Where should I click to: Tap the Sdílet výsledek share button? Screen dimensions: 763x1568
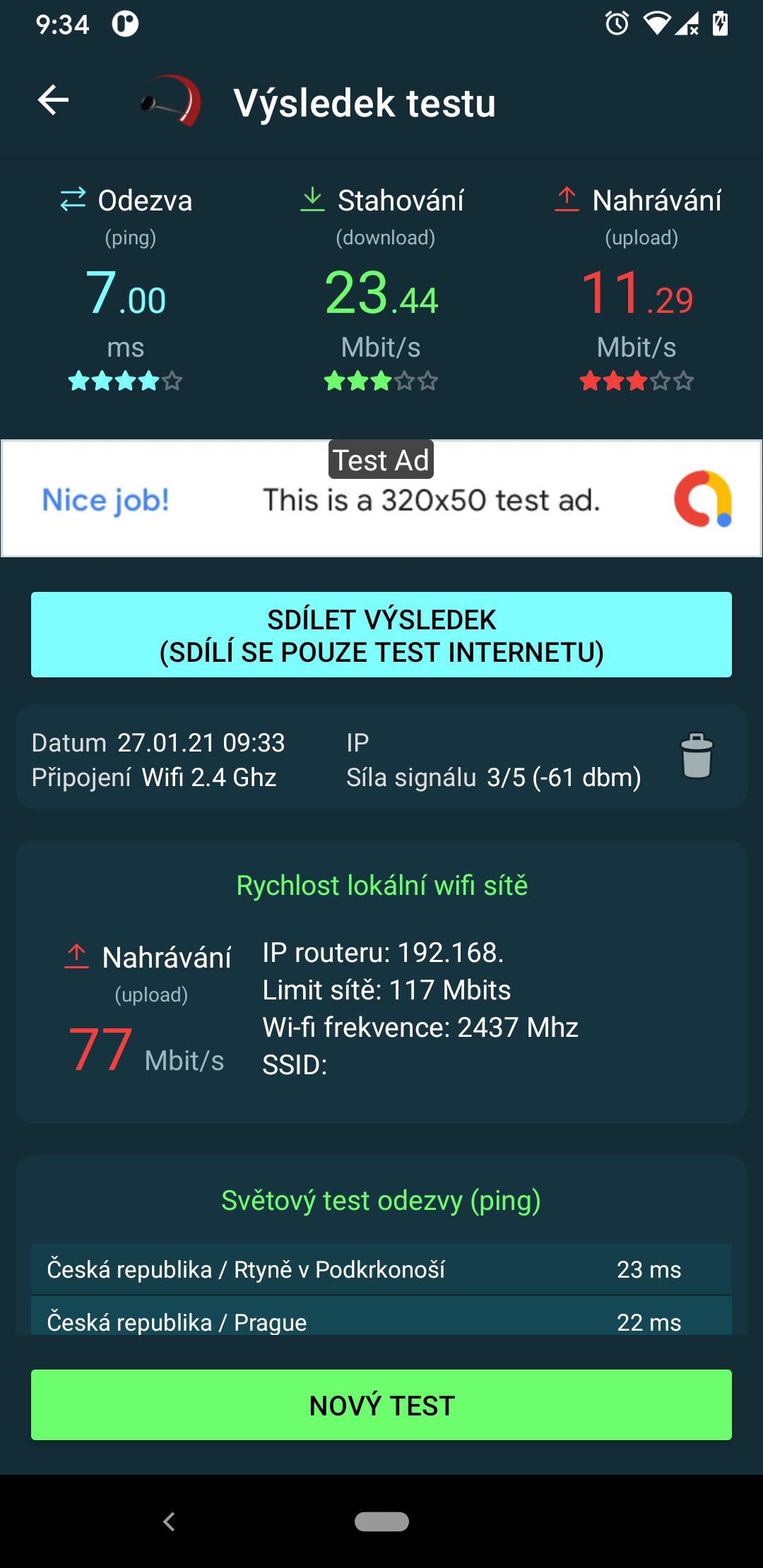[381, 634]
